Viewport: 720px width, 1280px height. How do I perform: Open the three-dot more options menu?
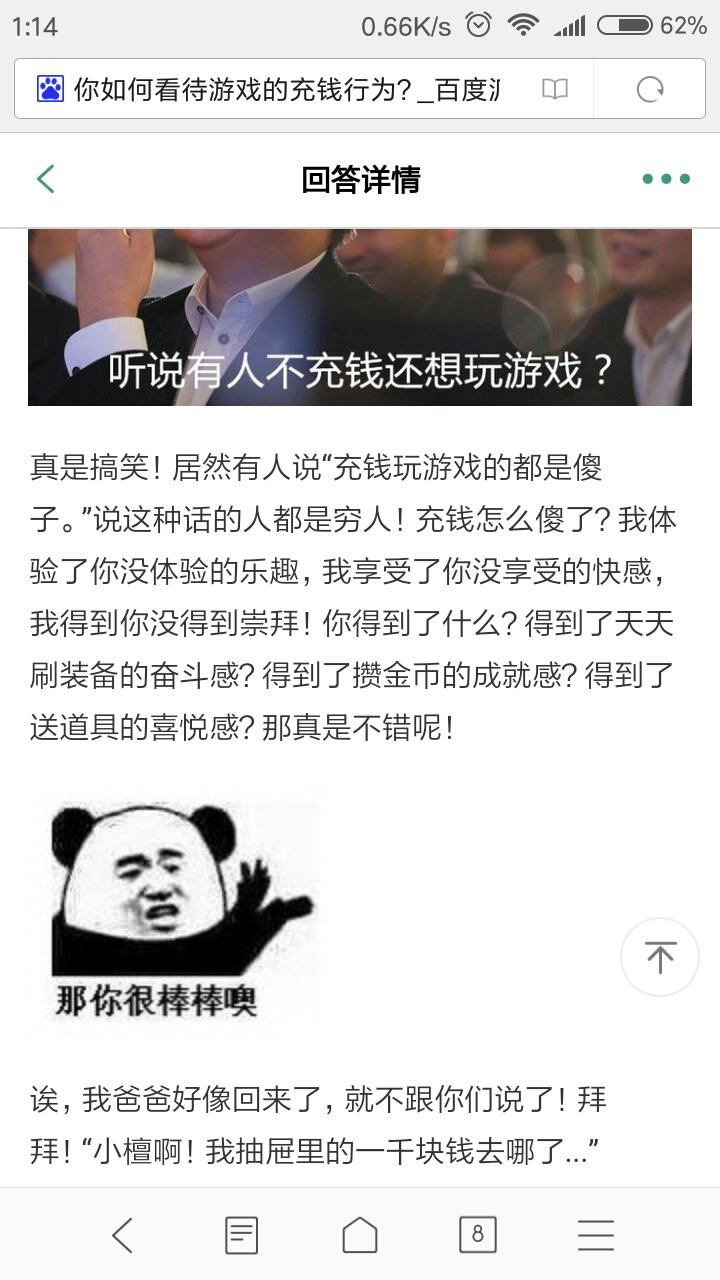pyautogui.click(x=666, y=179)
